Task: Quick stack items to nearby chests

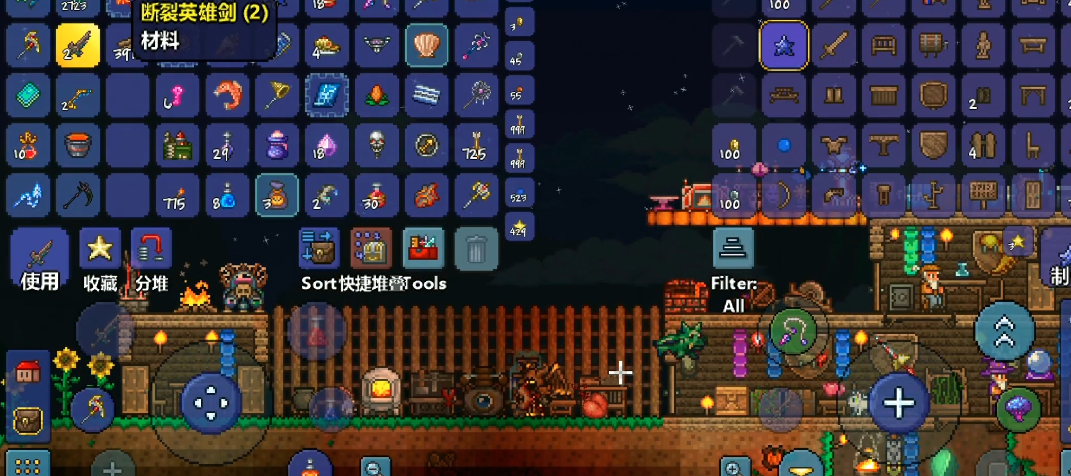Action: coord(370,250)
